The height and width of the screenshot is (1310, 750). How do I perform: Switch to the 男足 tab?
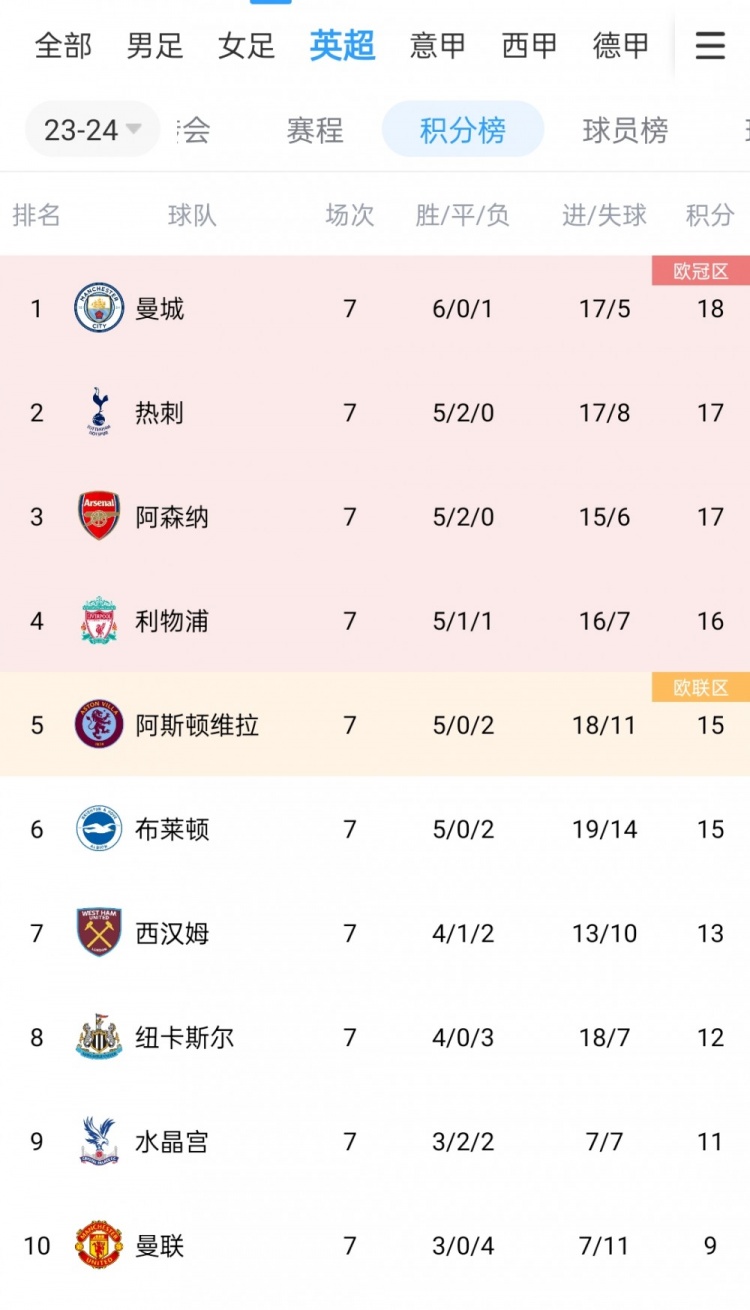(155, 46)
